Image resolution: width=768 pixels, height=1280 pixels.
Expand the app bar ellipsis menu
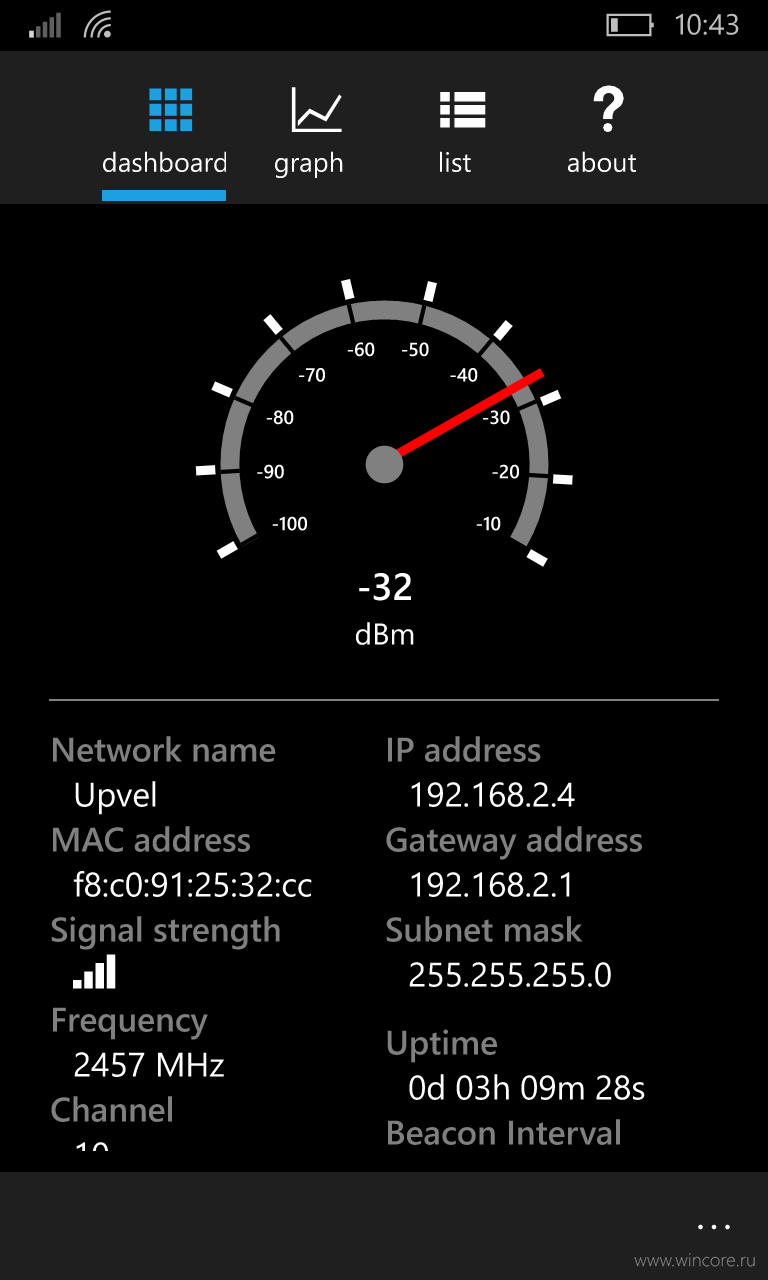714,1226
